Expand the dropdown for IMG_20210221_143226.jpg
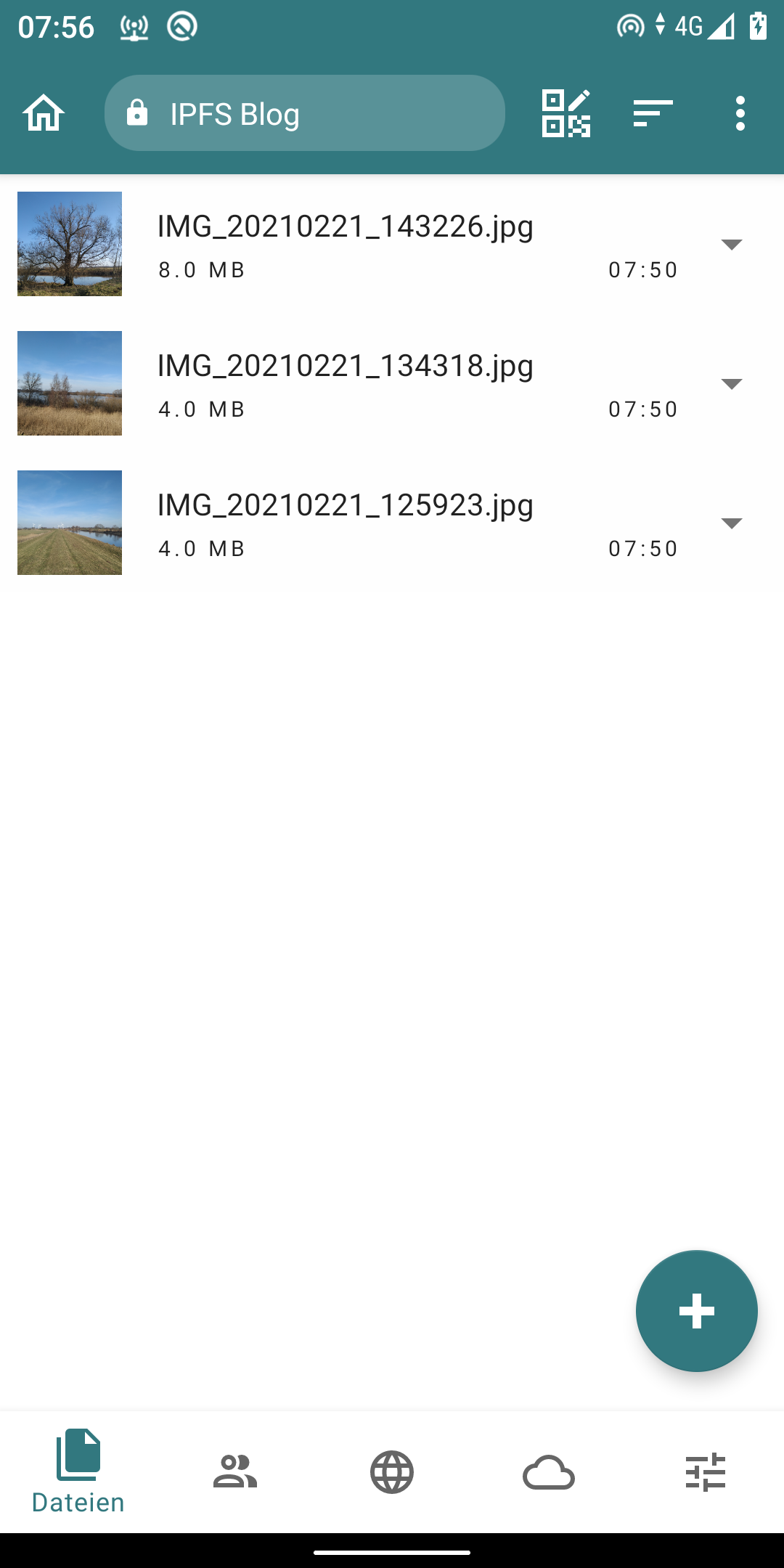 (731, 244)
